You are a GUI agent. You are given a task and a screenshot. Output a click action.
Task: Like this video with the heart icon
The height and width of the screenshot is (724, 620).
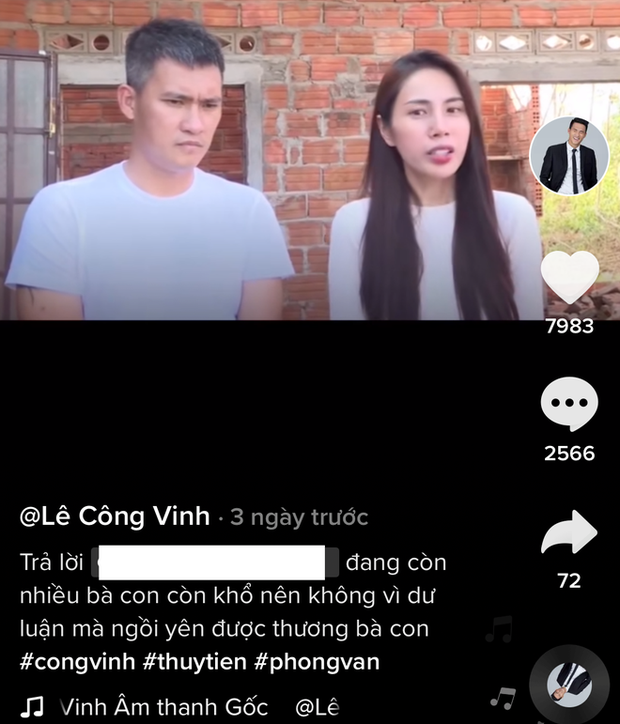click(569, 279)
